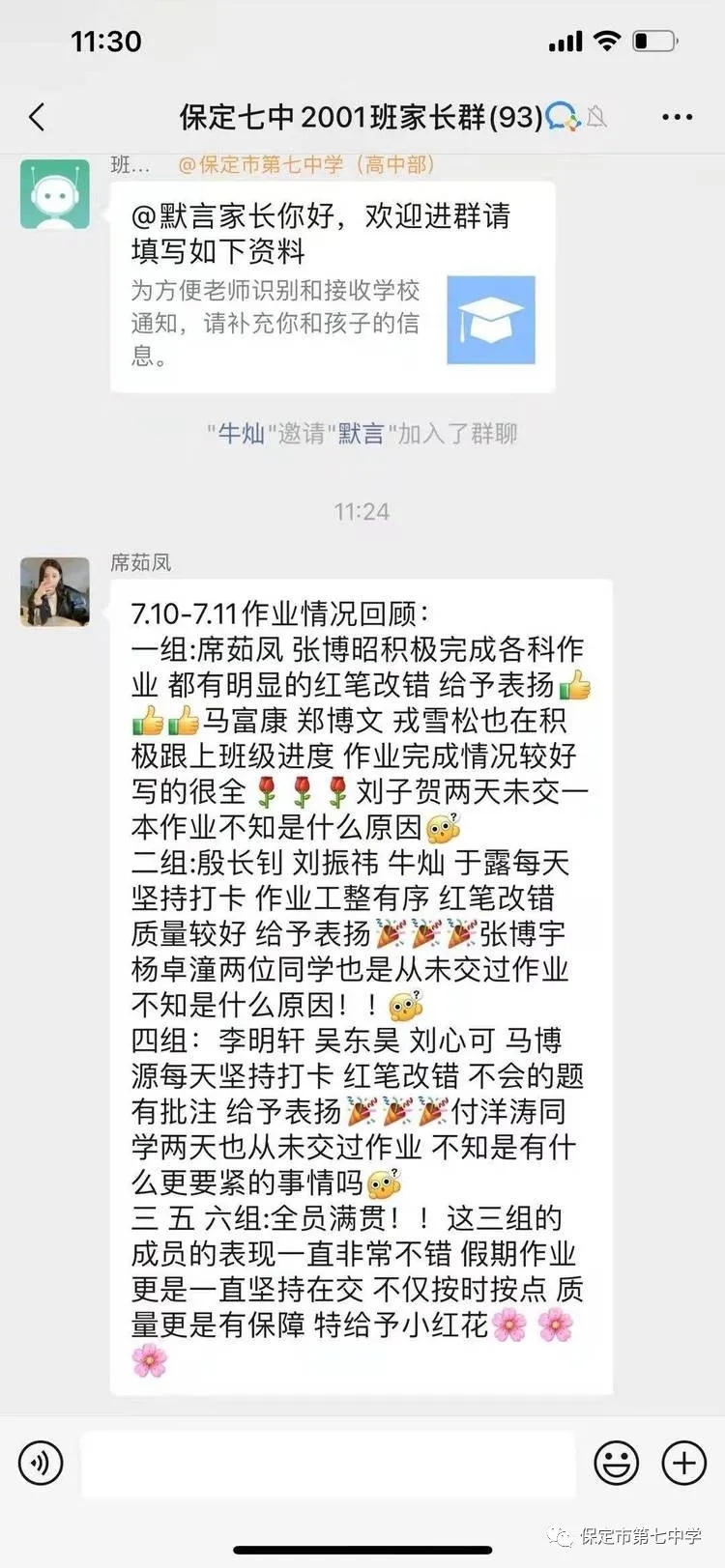View 牛灿's profile from the invite notice

[x=242, y=434]
